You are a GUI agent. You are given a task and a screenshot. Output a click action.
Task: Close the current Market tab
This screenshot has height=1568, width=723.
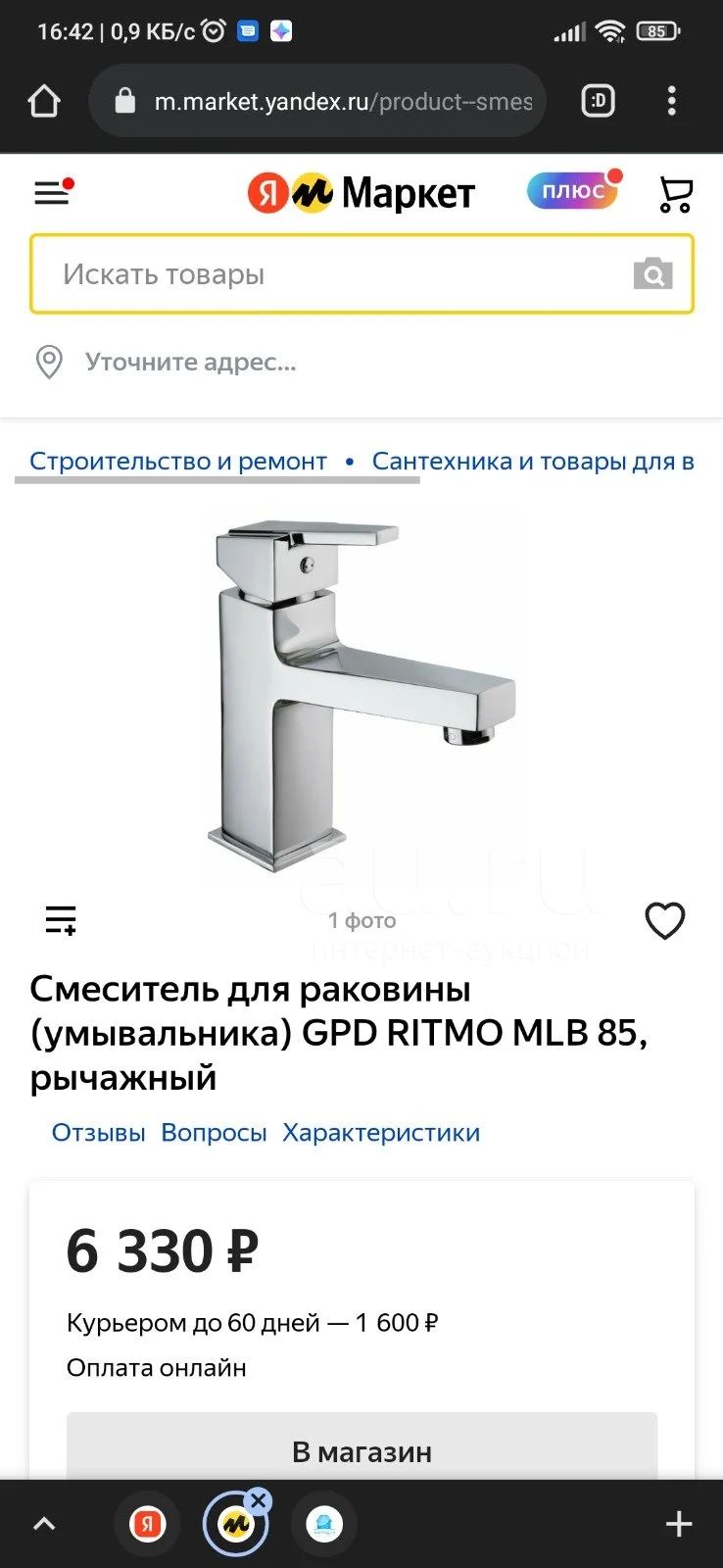[x=258, y=1500]
